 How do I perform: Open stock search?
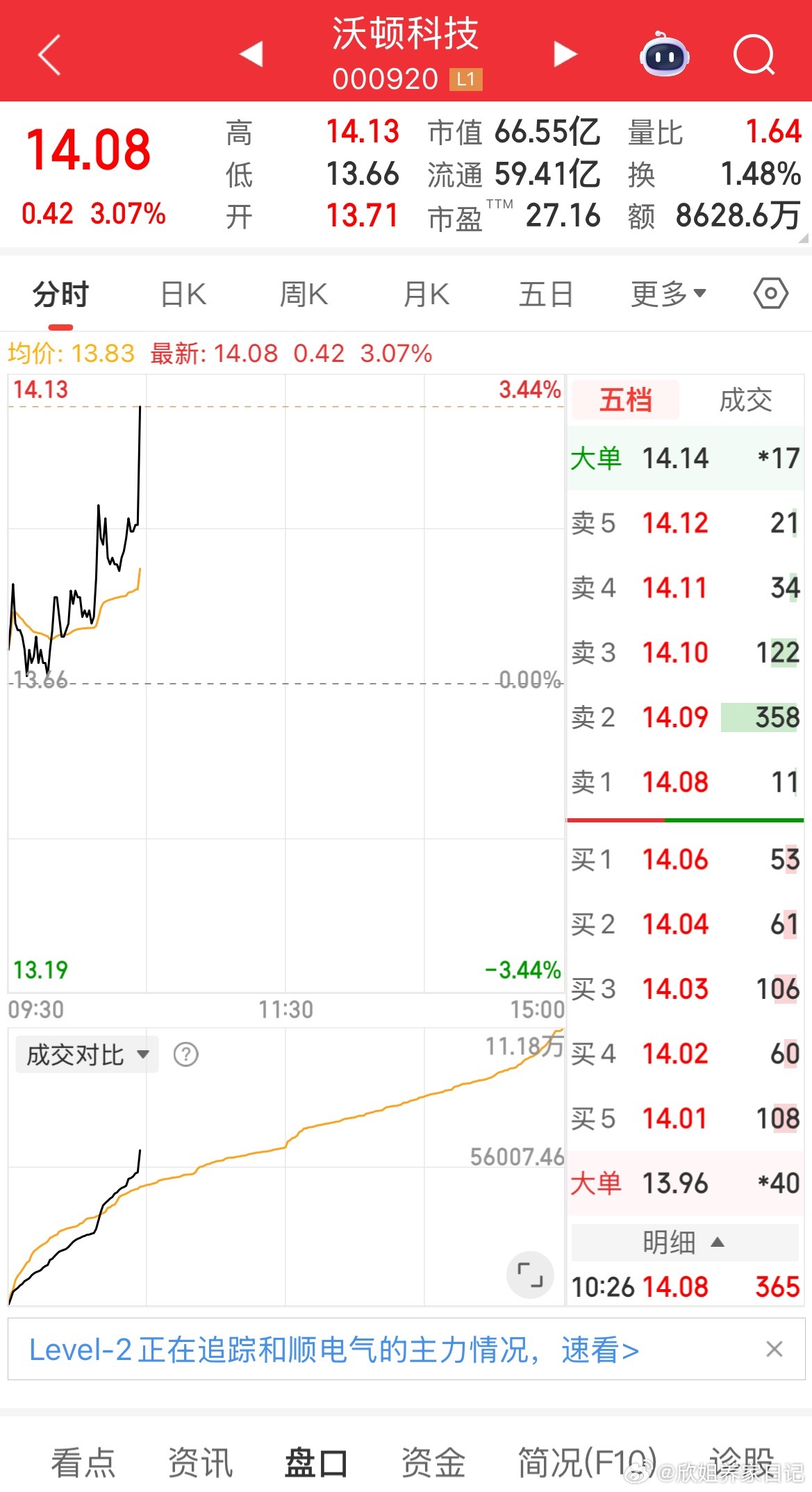click(754, 56)
